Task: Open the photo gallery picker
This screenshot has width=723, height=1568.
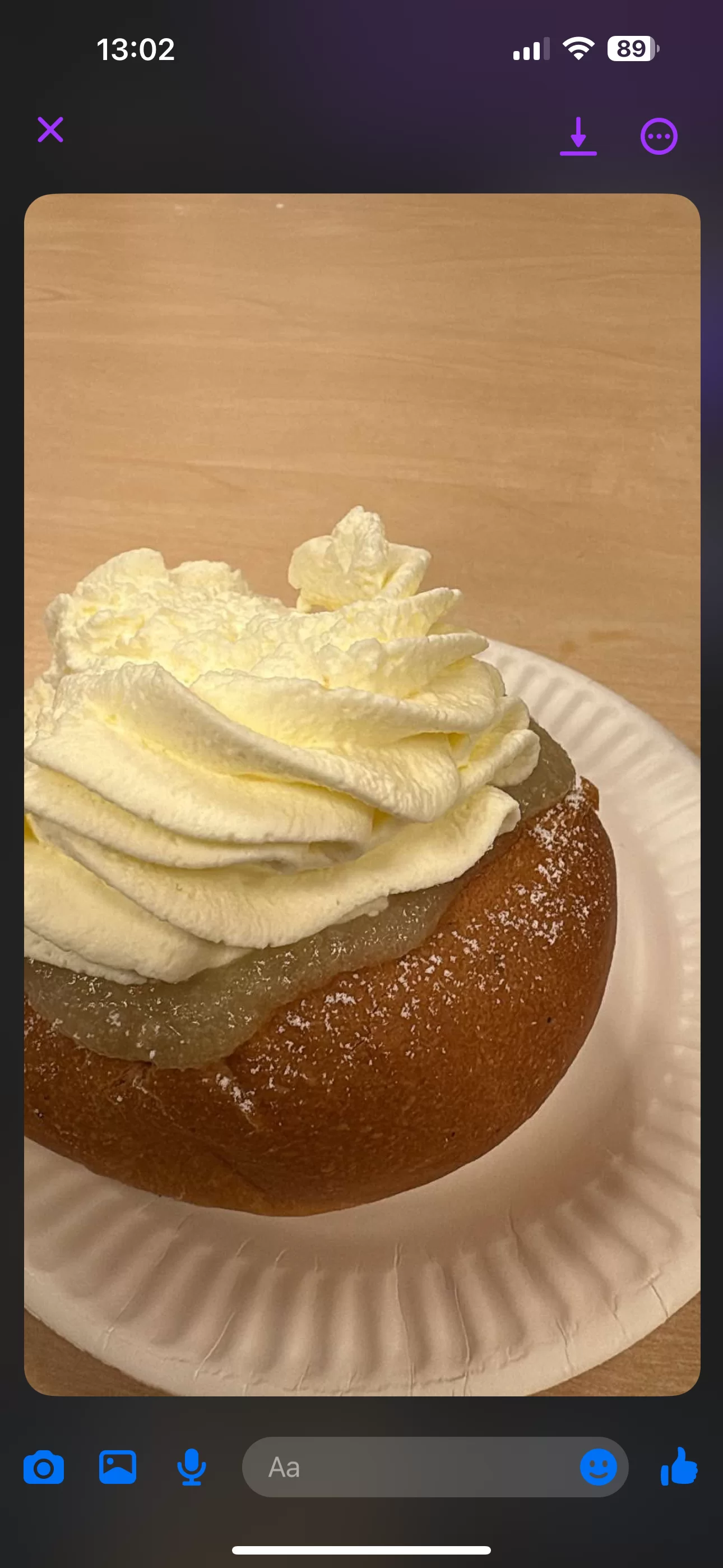Action: click(x=118, y=1468)
